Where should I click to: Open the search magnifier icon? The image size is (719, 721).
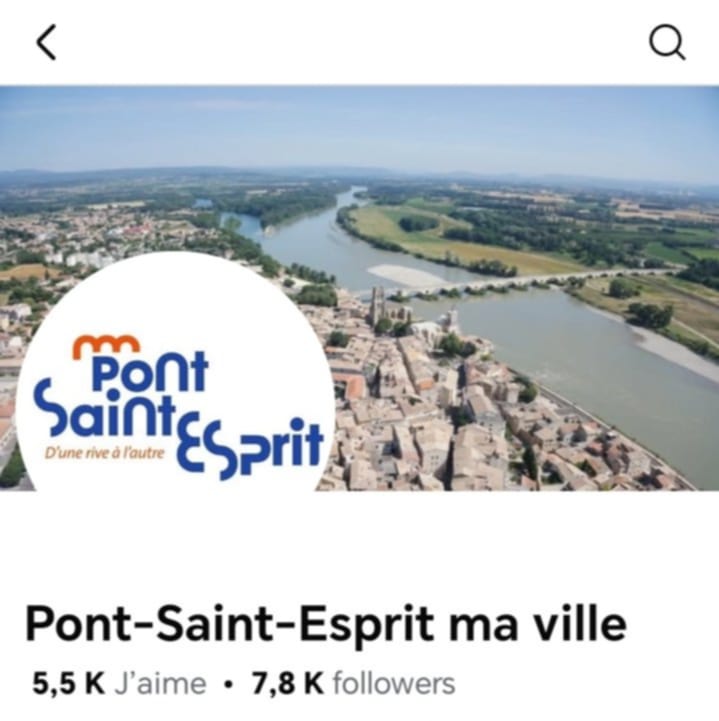point(667,42)
